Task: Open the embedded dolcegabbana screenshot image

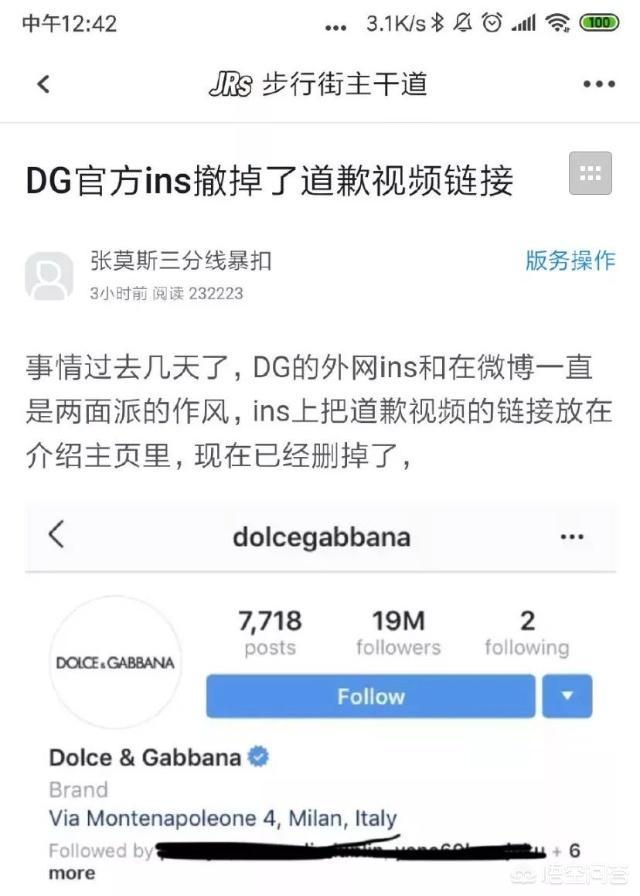Action: click(320, 700)
